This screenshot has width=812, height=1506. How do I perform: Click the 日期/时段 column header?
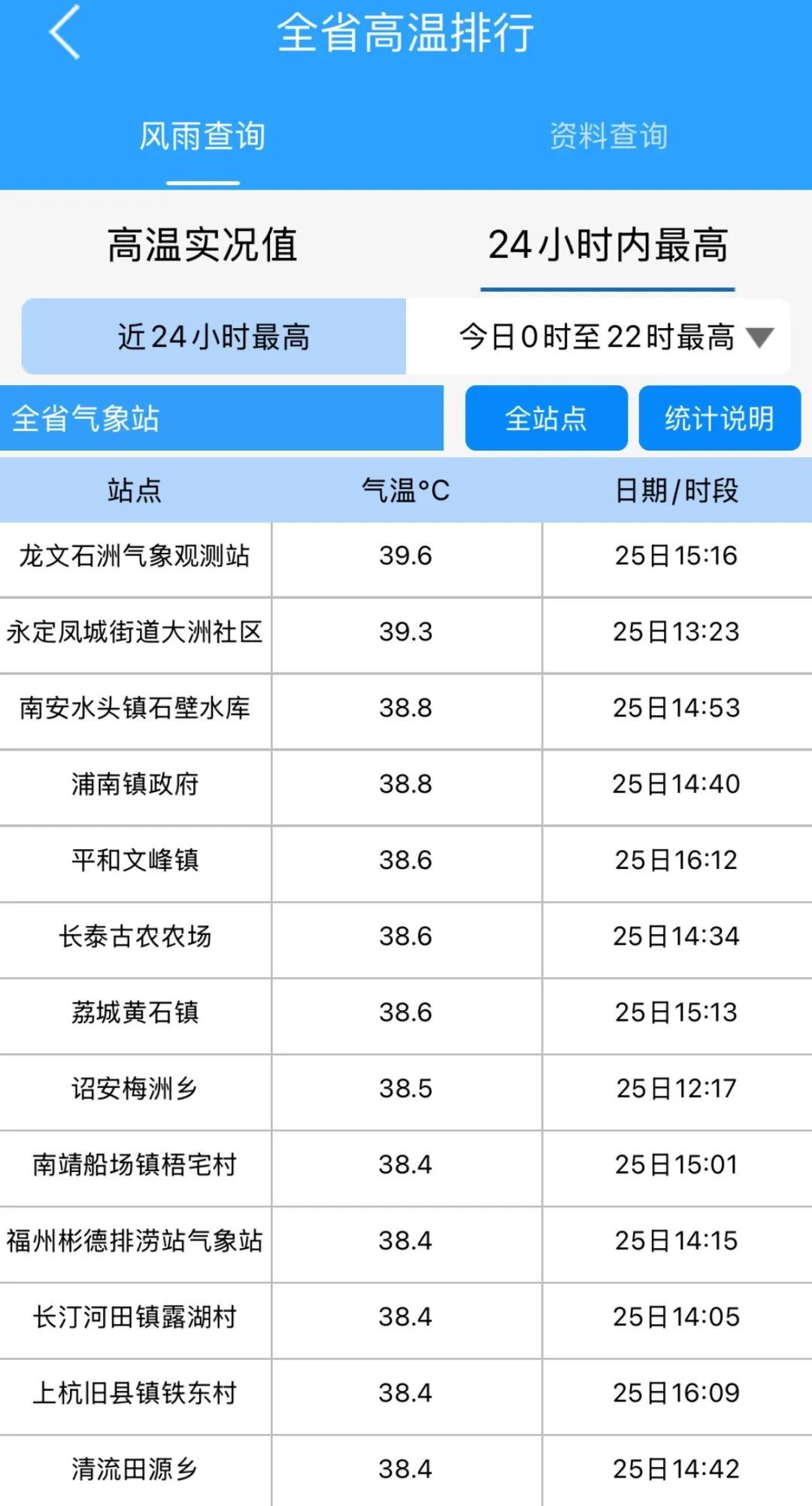[675, 489]
